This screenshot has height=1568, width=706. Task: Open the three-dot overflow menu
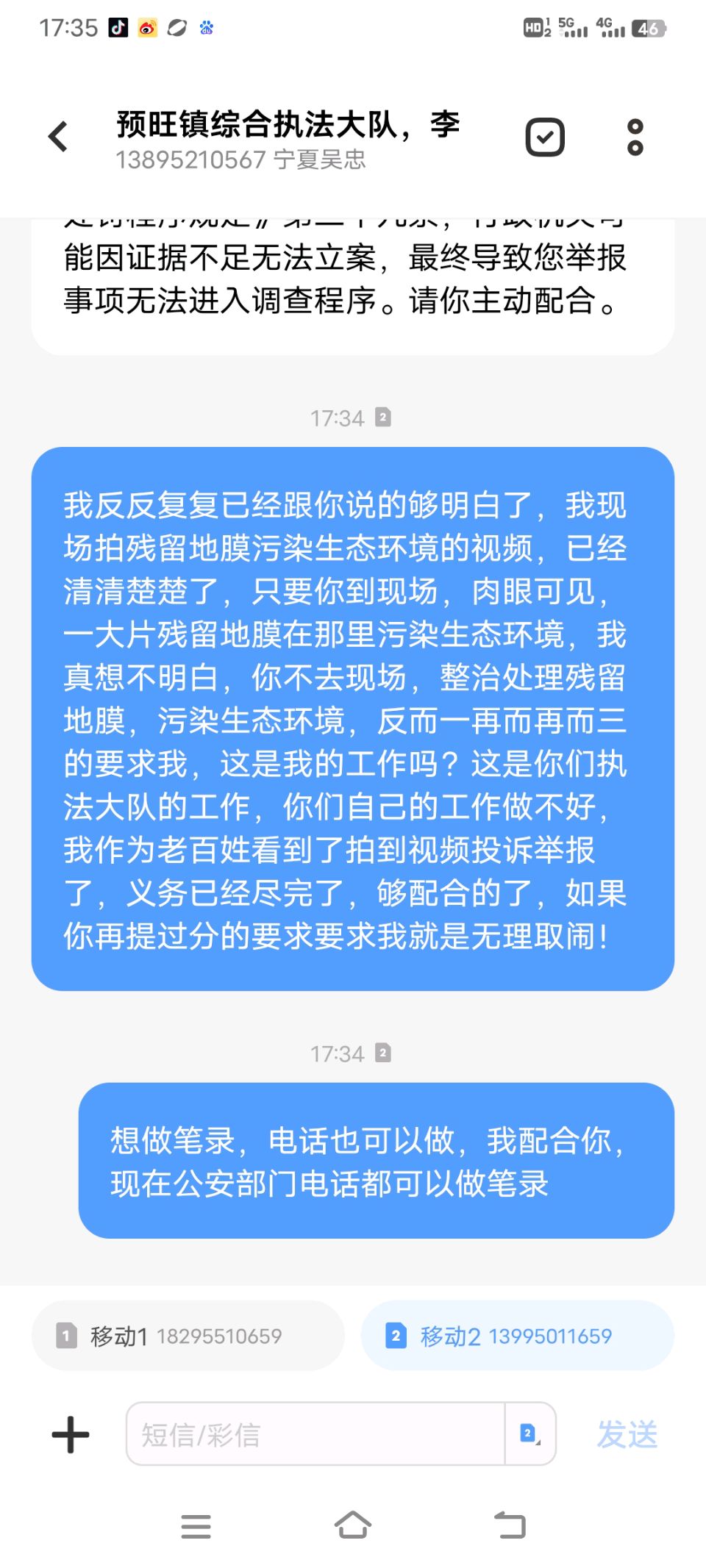pyautogui.click(x=635, y=137)
